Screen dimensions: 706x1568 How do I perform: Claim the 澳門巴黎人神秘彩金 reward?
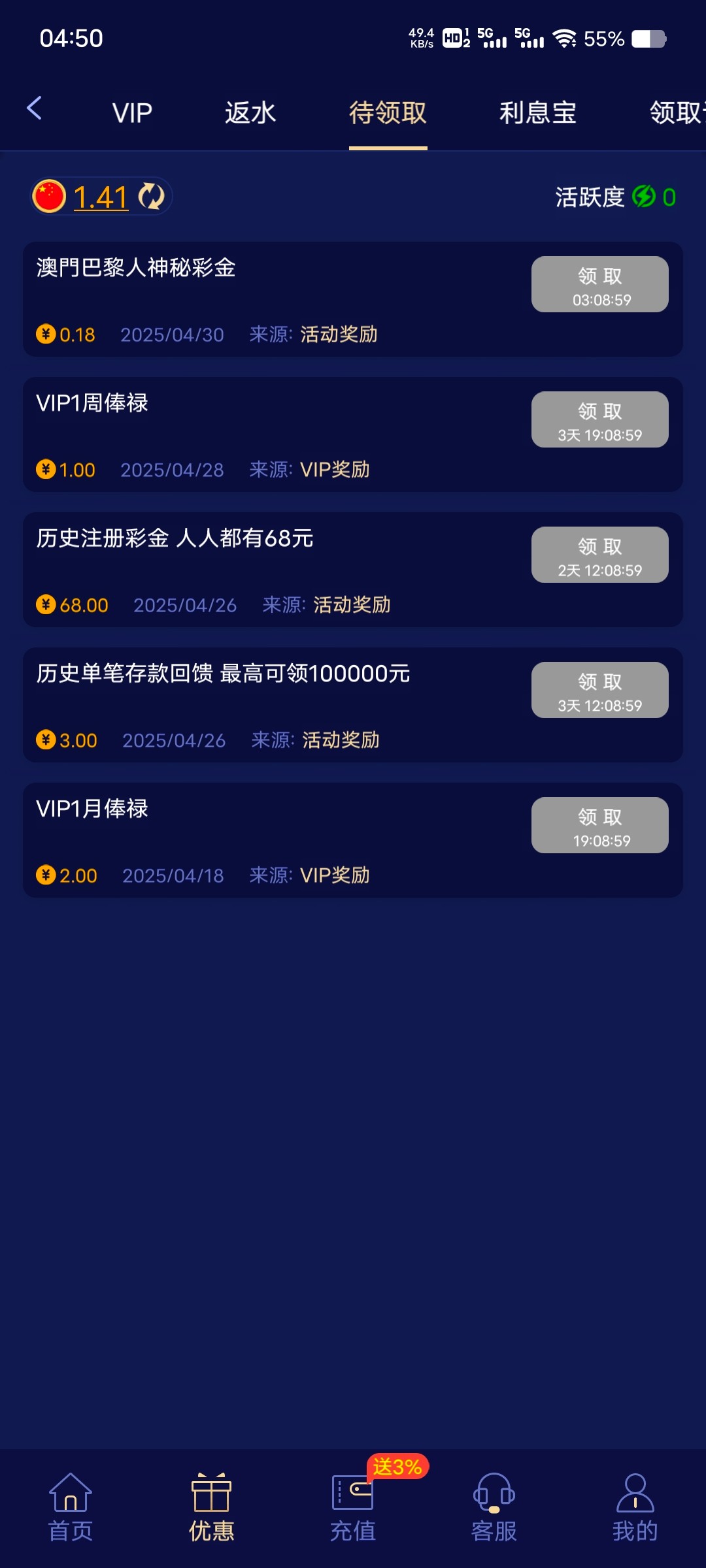(x=599, y=285)
